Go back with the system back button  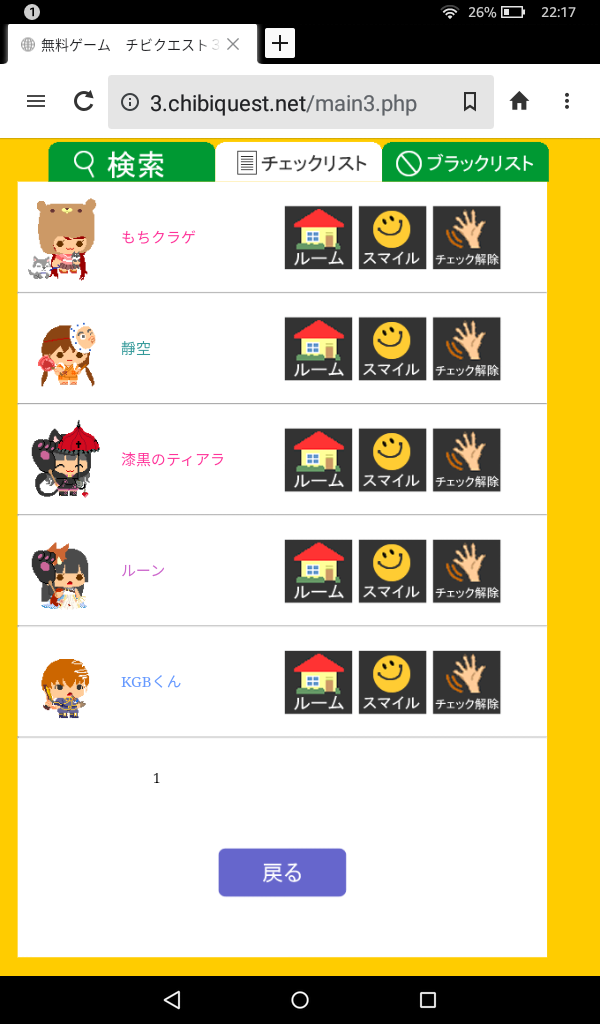pyautogui.click(x=172, y=1000)
